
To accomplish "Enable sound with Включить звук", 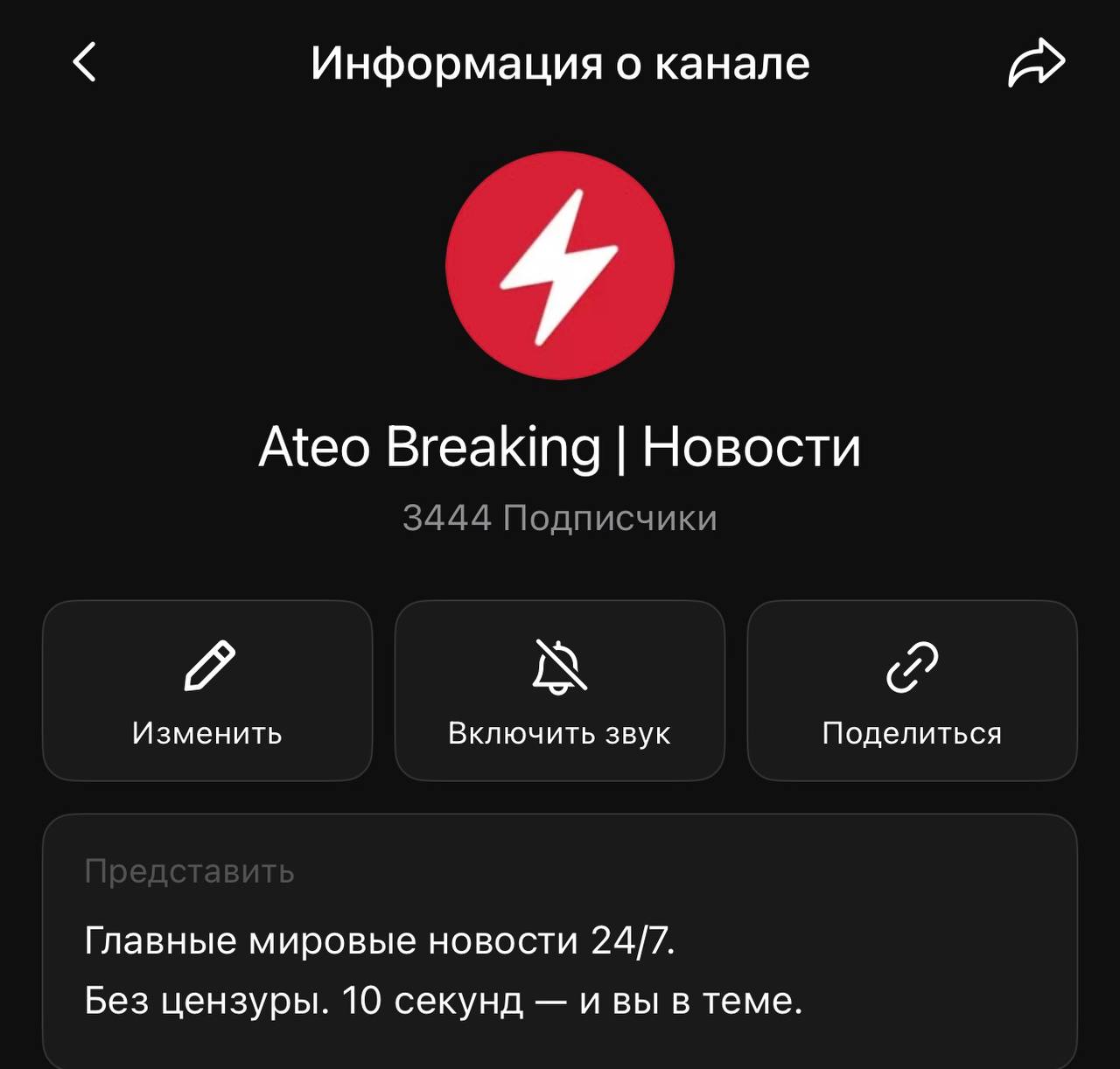I will click(x=560, y=690).
